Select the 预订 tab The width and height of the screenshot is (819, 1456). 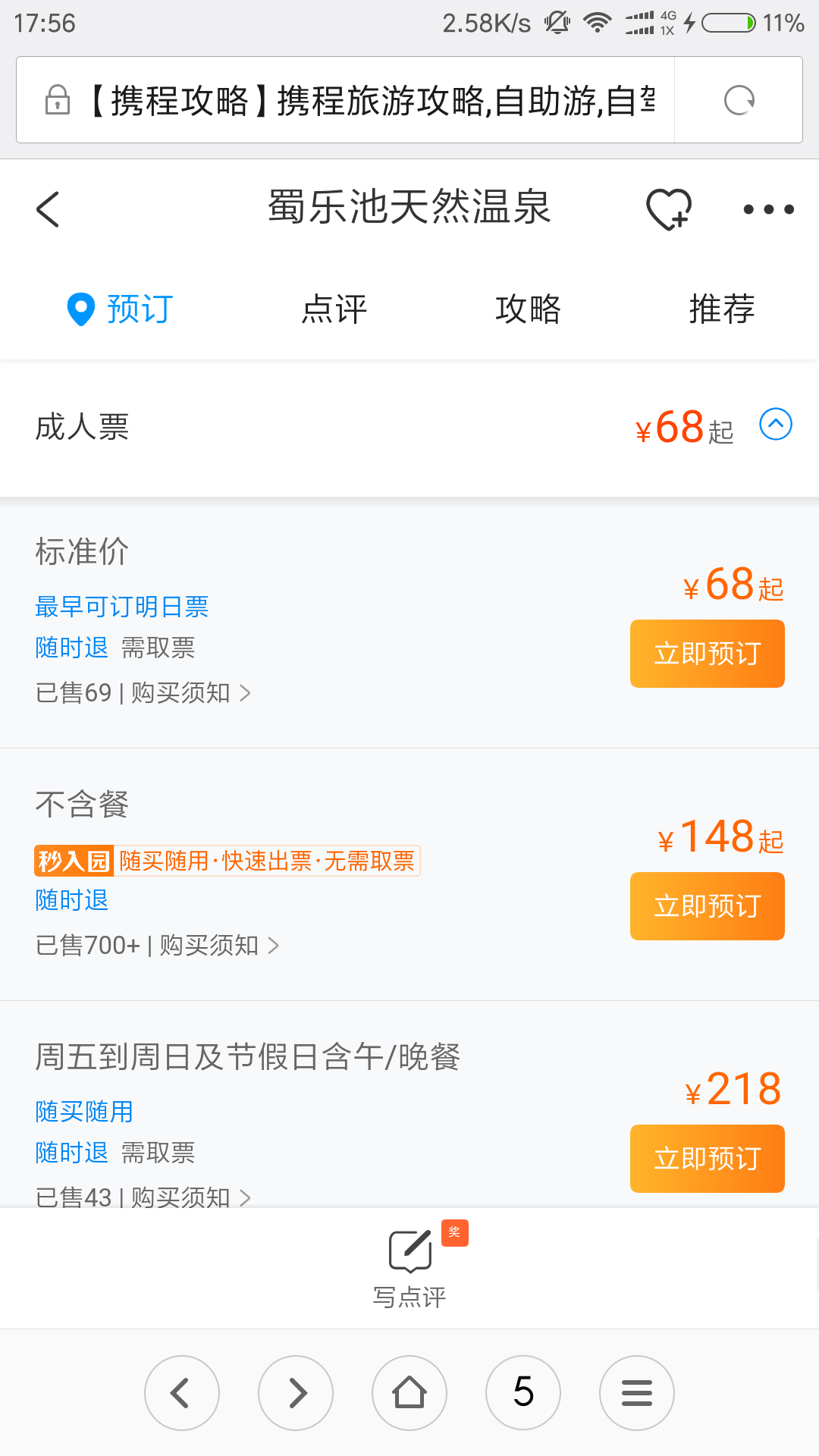tap(121, 309)
